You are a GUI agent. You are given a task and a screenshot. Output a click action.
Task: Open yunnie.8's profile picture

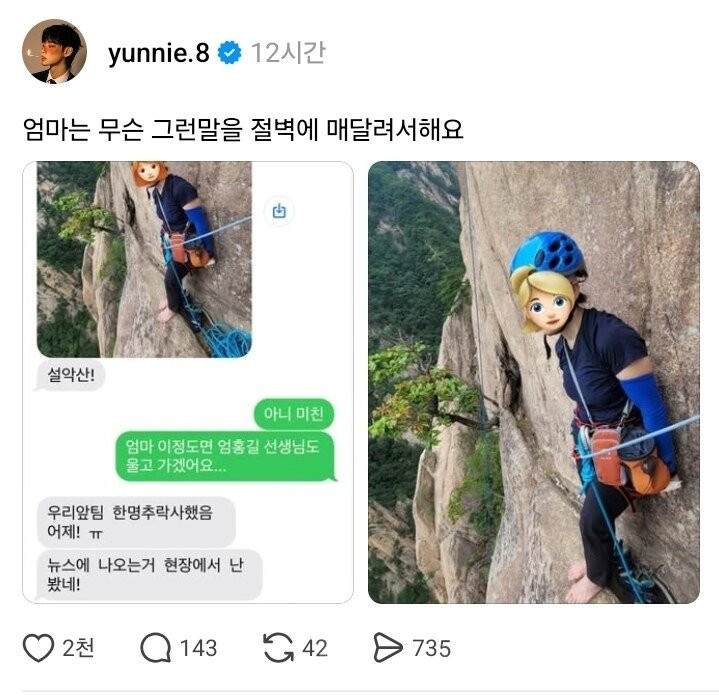[54, 51]
